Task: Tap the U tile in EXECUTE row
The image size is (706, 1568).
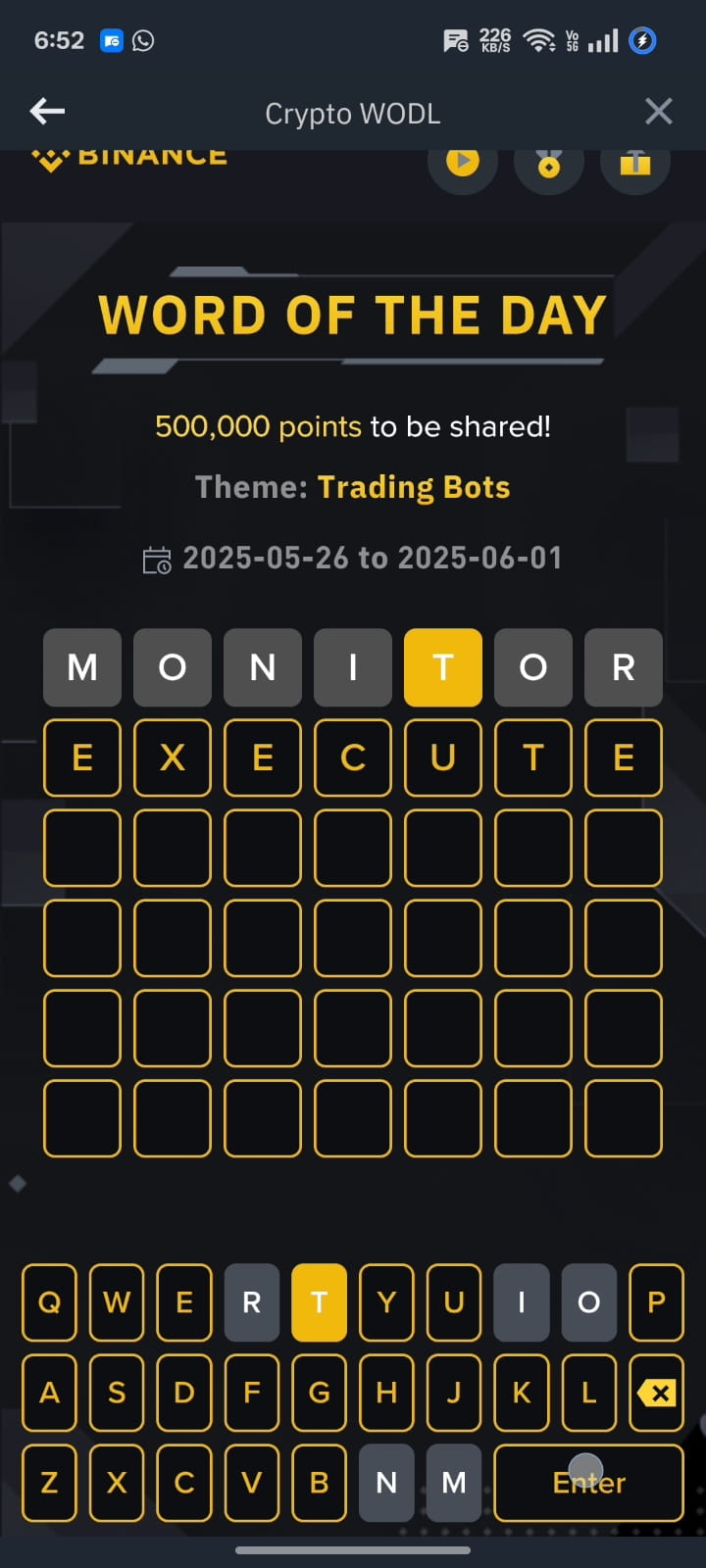Action: [442, 758]
